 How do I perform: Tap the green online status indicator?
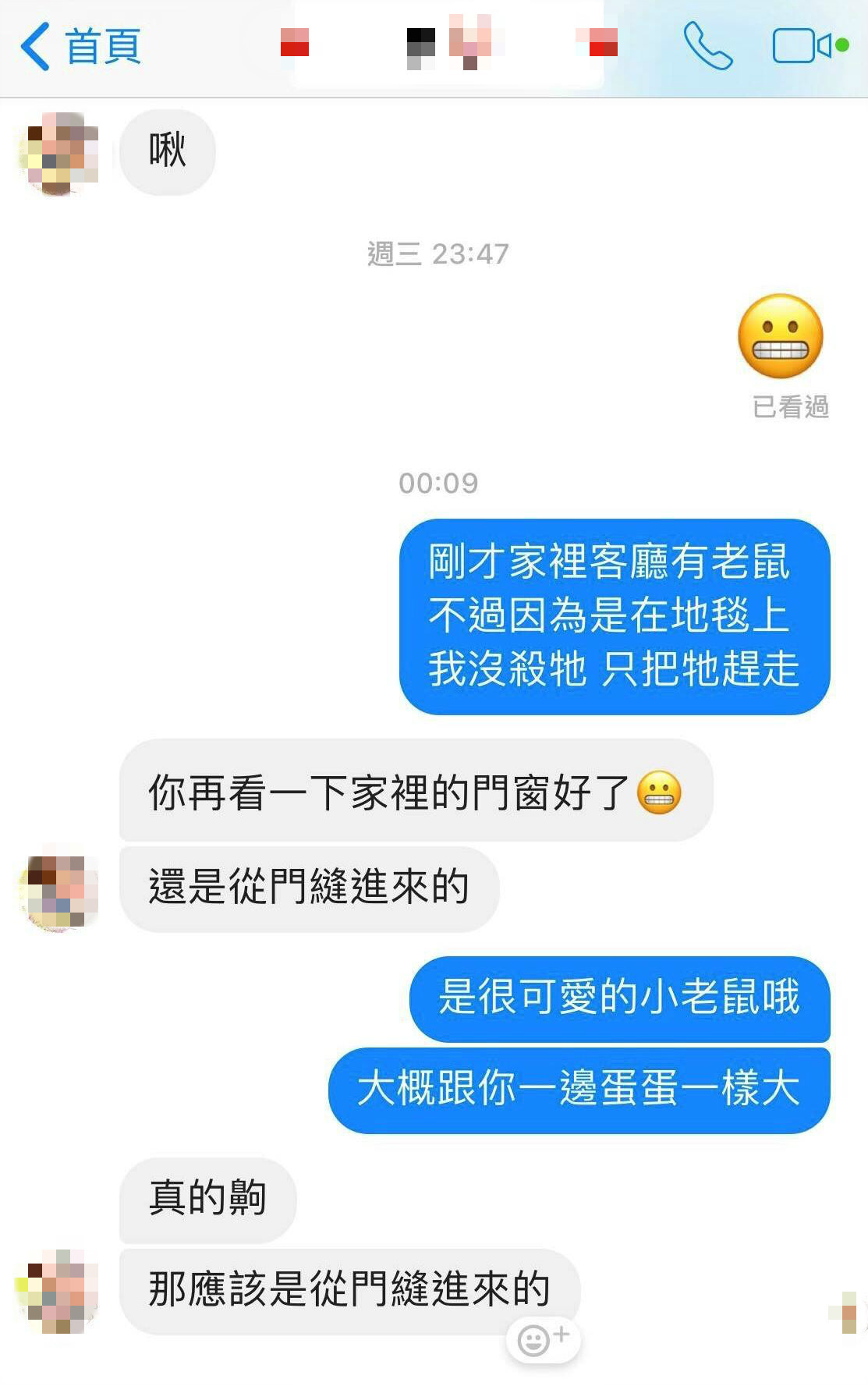coord(842,45)
